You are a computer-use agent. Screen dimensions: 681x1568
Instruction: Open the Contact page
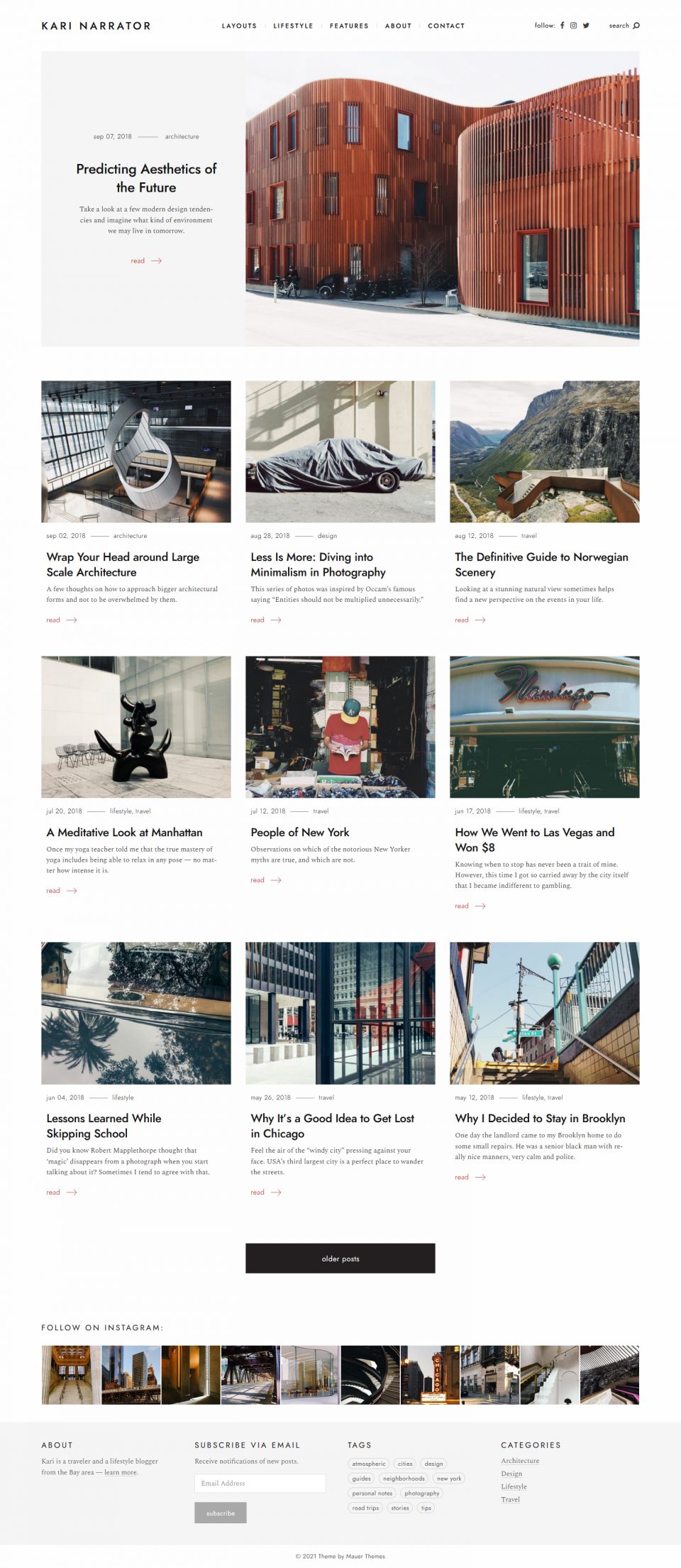pyautogui.click(x=446, y=26)
